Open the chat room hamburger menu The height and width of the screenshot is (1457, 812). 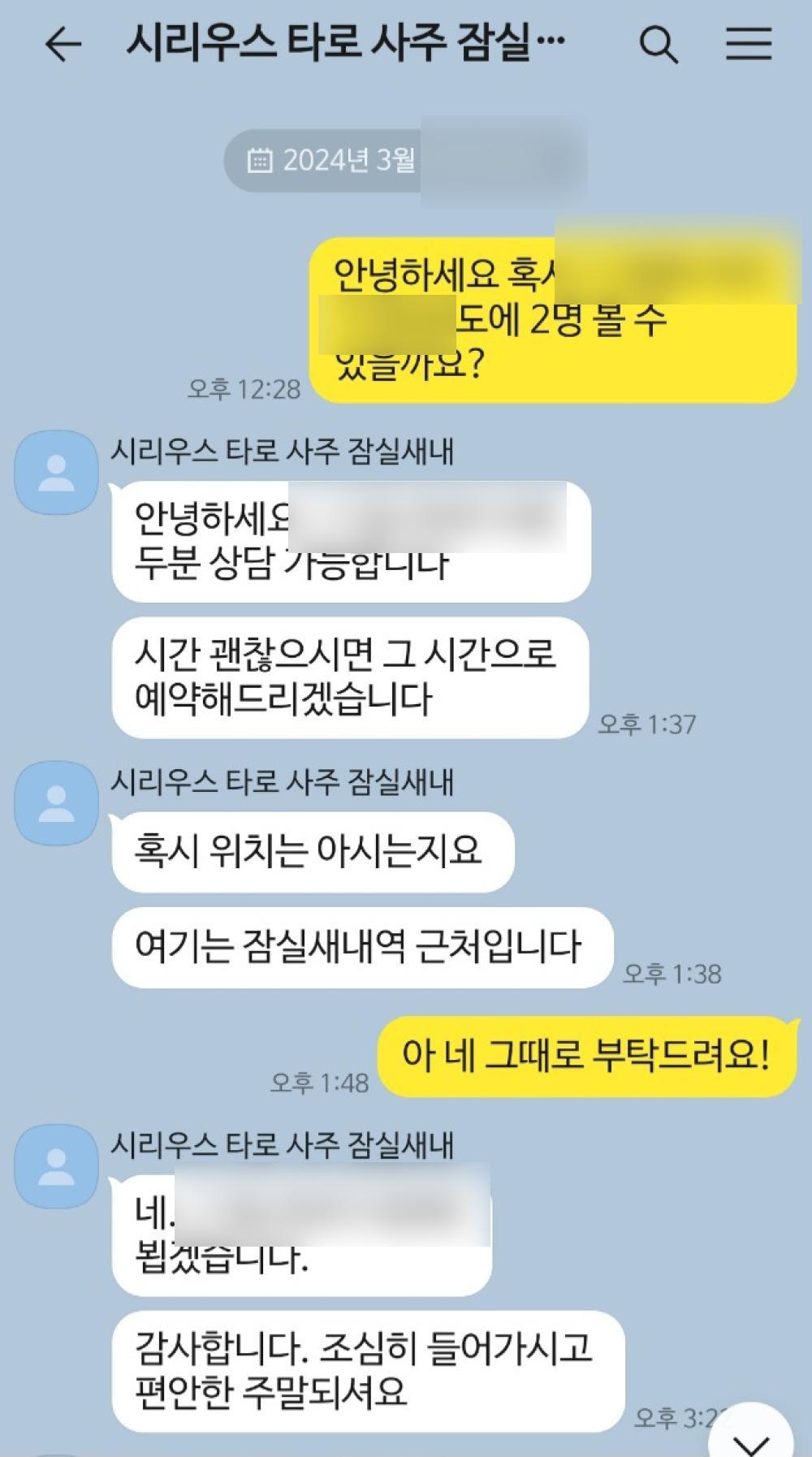tap(748, 44)
